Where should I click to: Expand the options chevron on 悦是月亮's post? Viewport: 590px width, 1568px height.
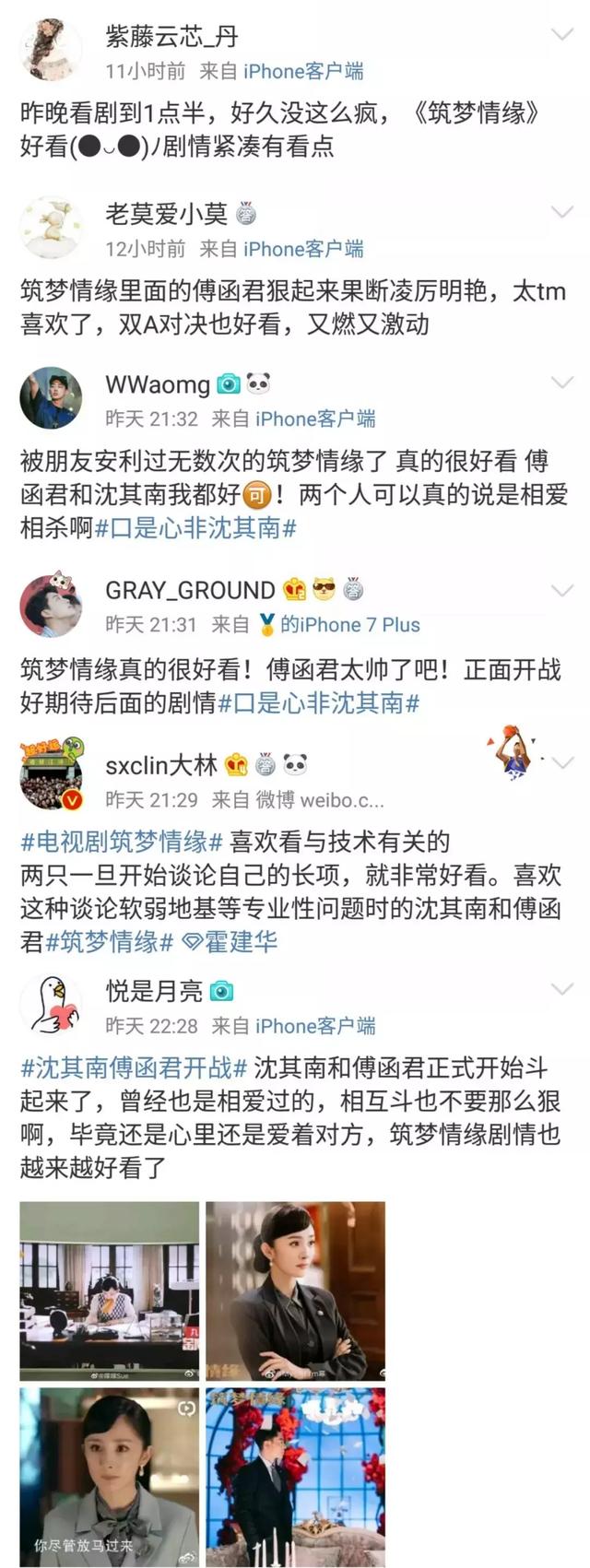(x=561, y=989)
